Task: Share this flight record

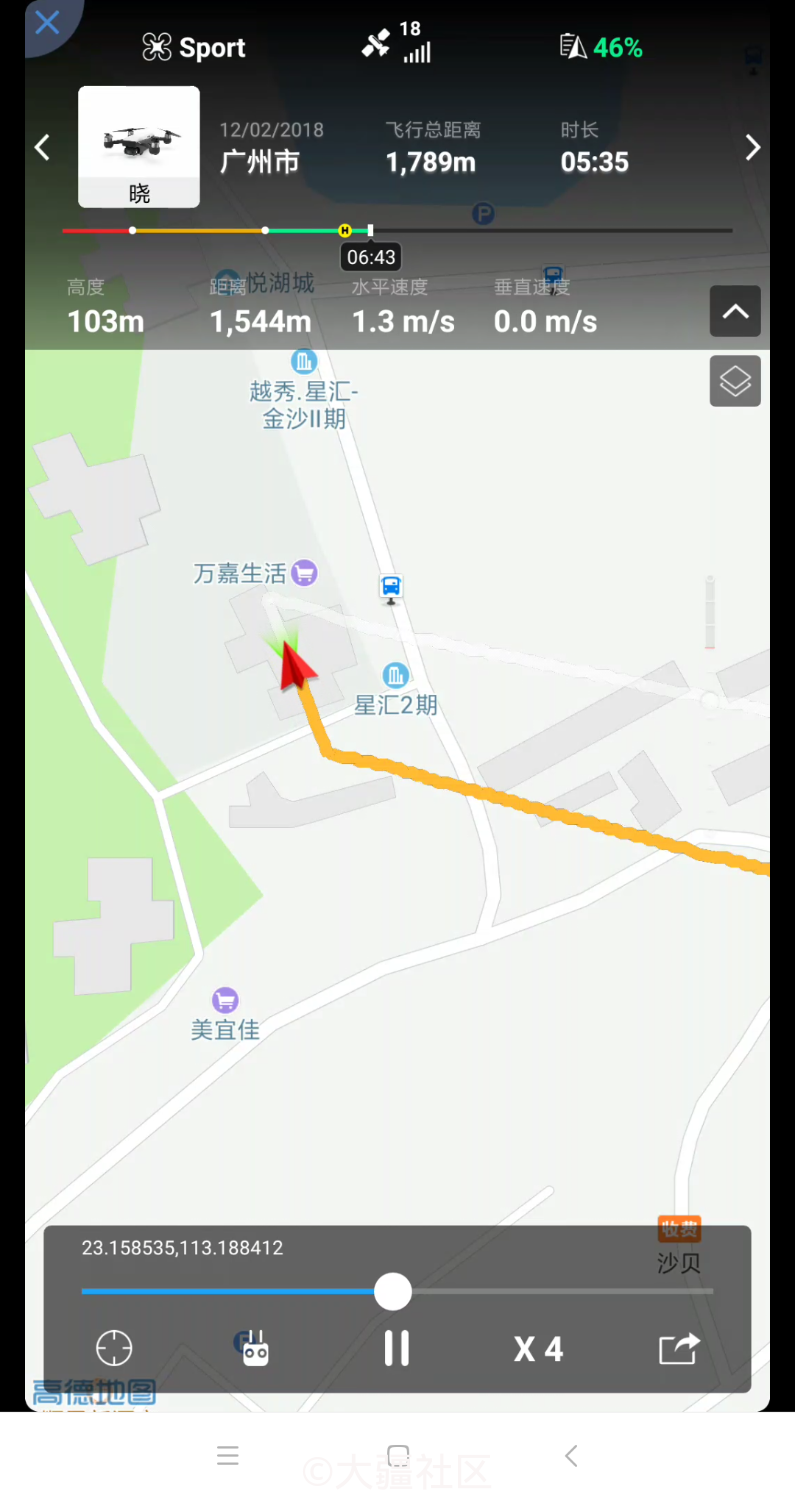Action: (x=679, y=1348)
